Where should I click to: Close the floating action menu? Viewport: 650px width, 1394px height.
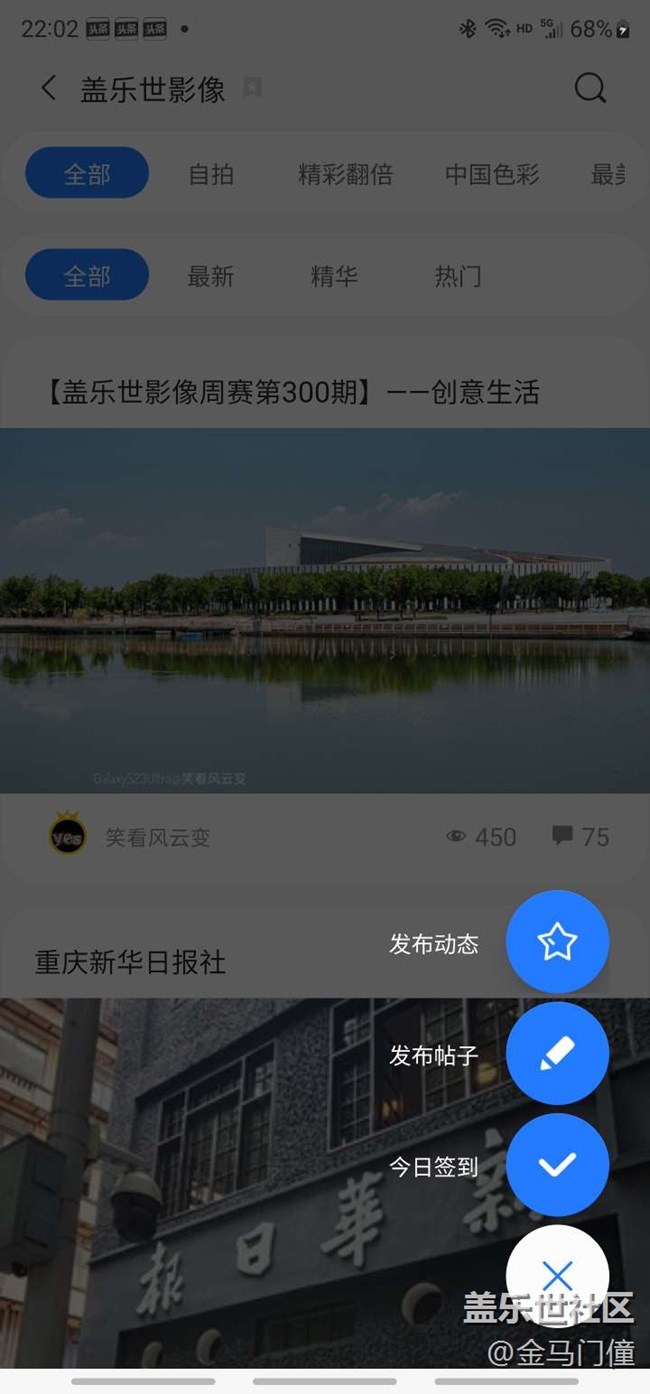coord(557,1274)
